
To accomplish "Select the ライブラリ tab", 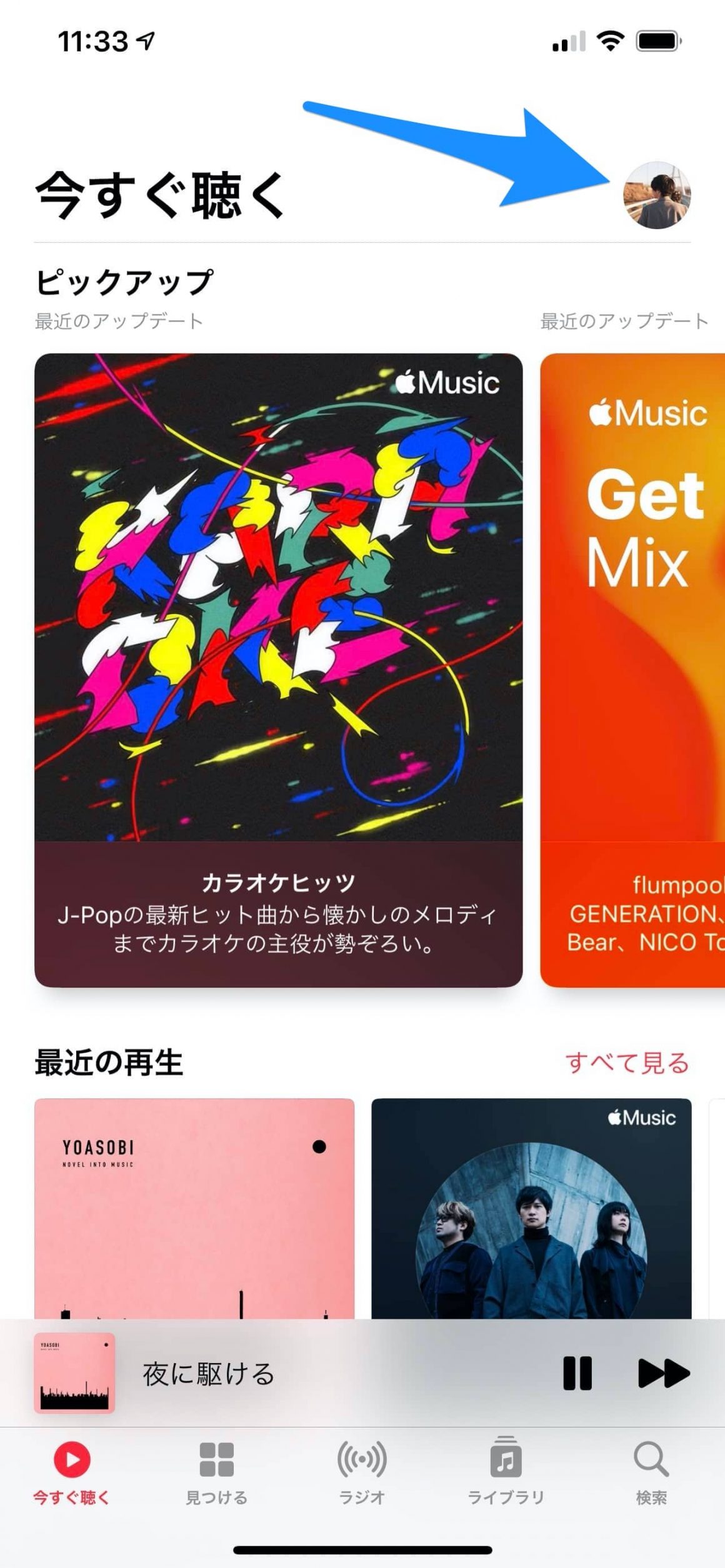I will pyautogui.click(x=506, y=1472).
